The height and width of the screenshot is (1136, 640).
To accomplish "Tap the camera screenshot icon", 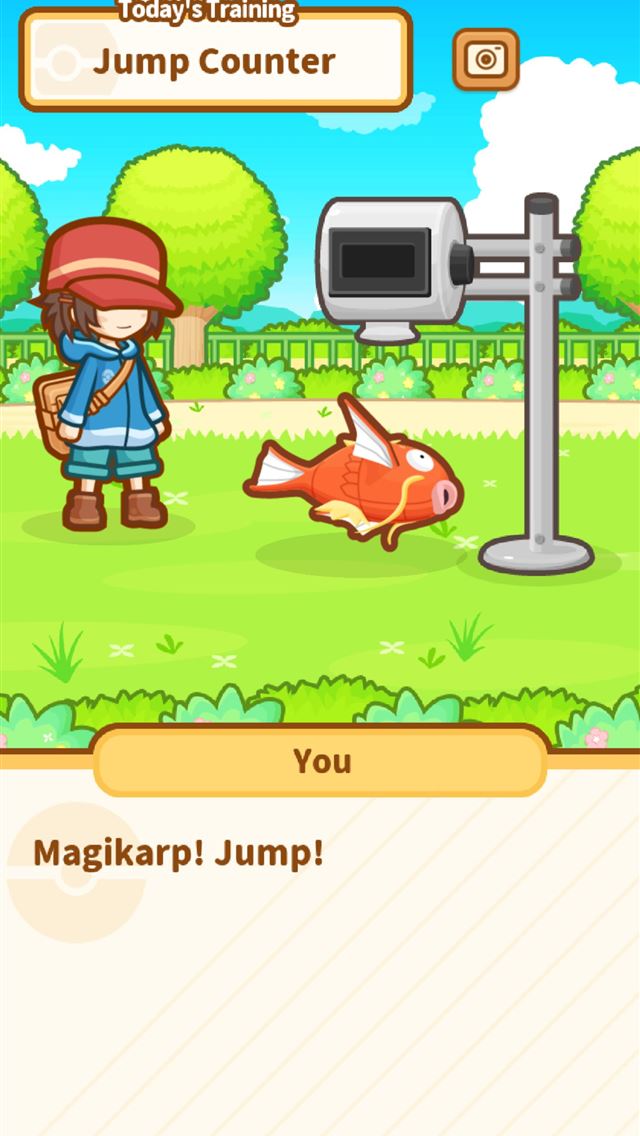I will (486, 59).
